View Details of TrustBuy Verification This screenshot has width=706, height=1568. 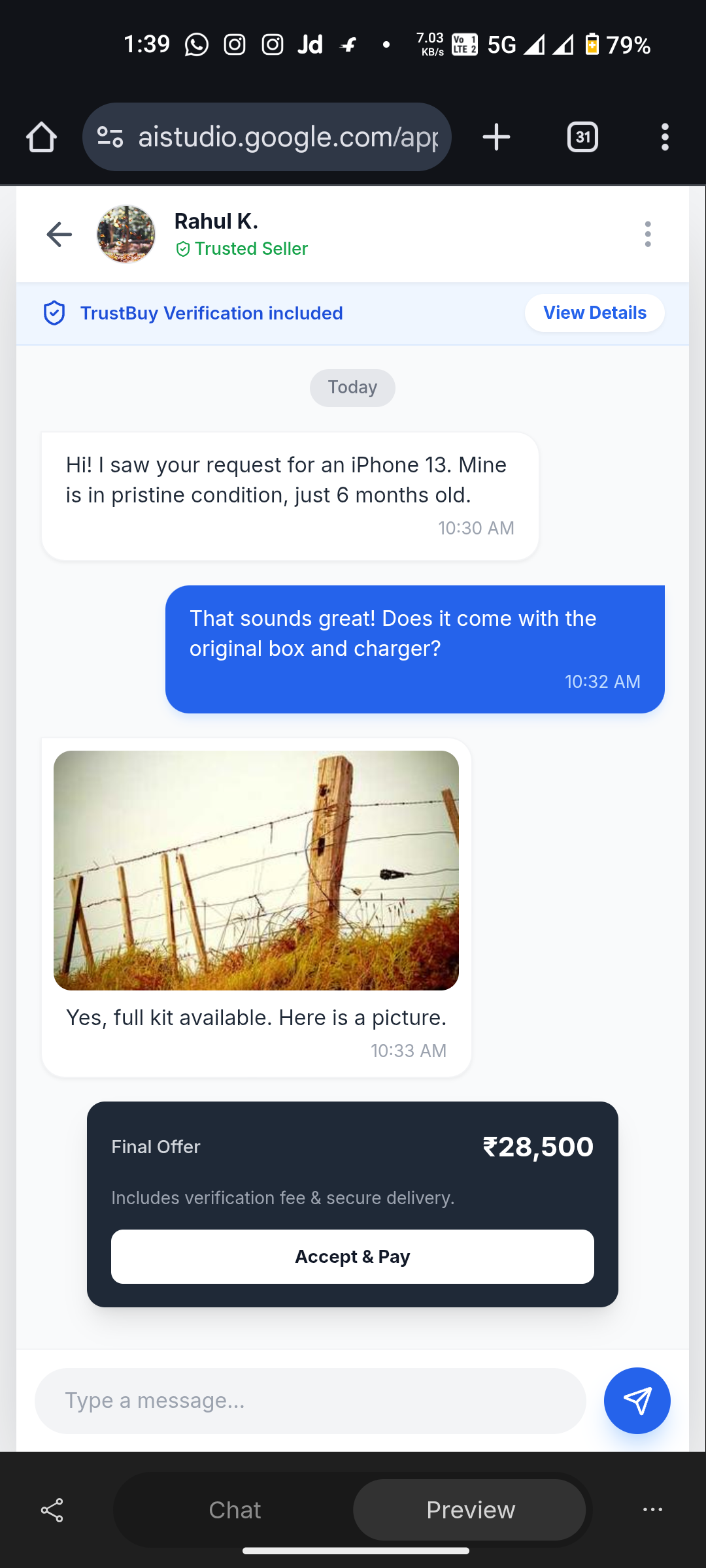(x=594, y=313)
